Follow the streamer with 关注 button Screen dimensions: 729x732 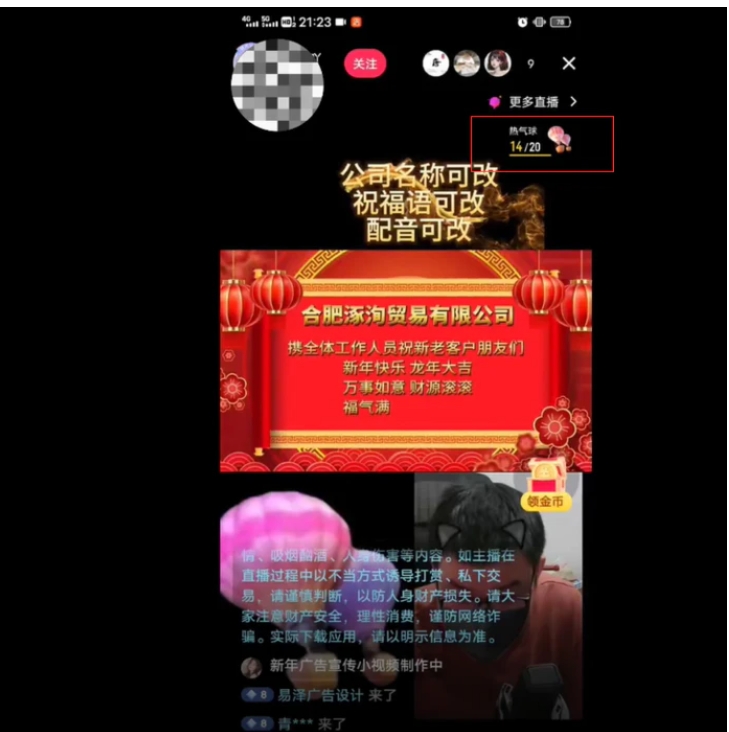click(365, 64)
